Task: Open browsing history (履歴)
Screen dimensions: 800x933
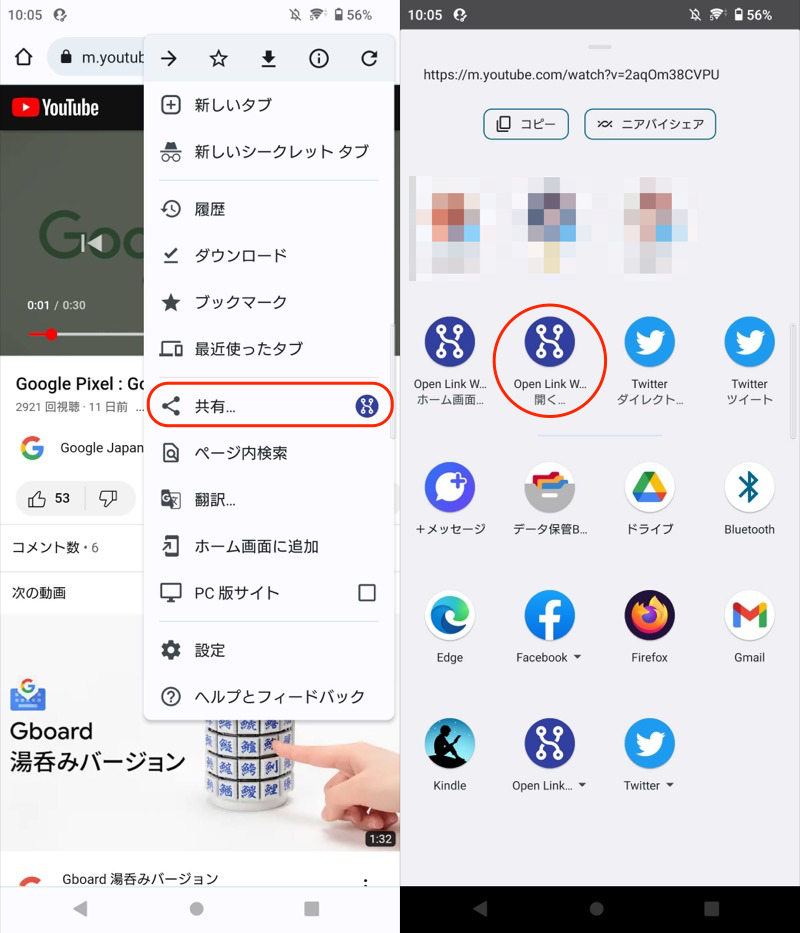Action: (209, 209)
